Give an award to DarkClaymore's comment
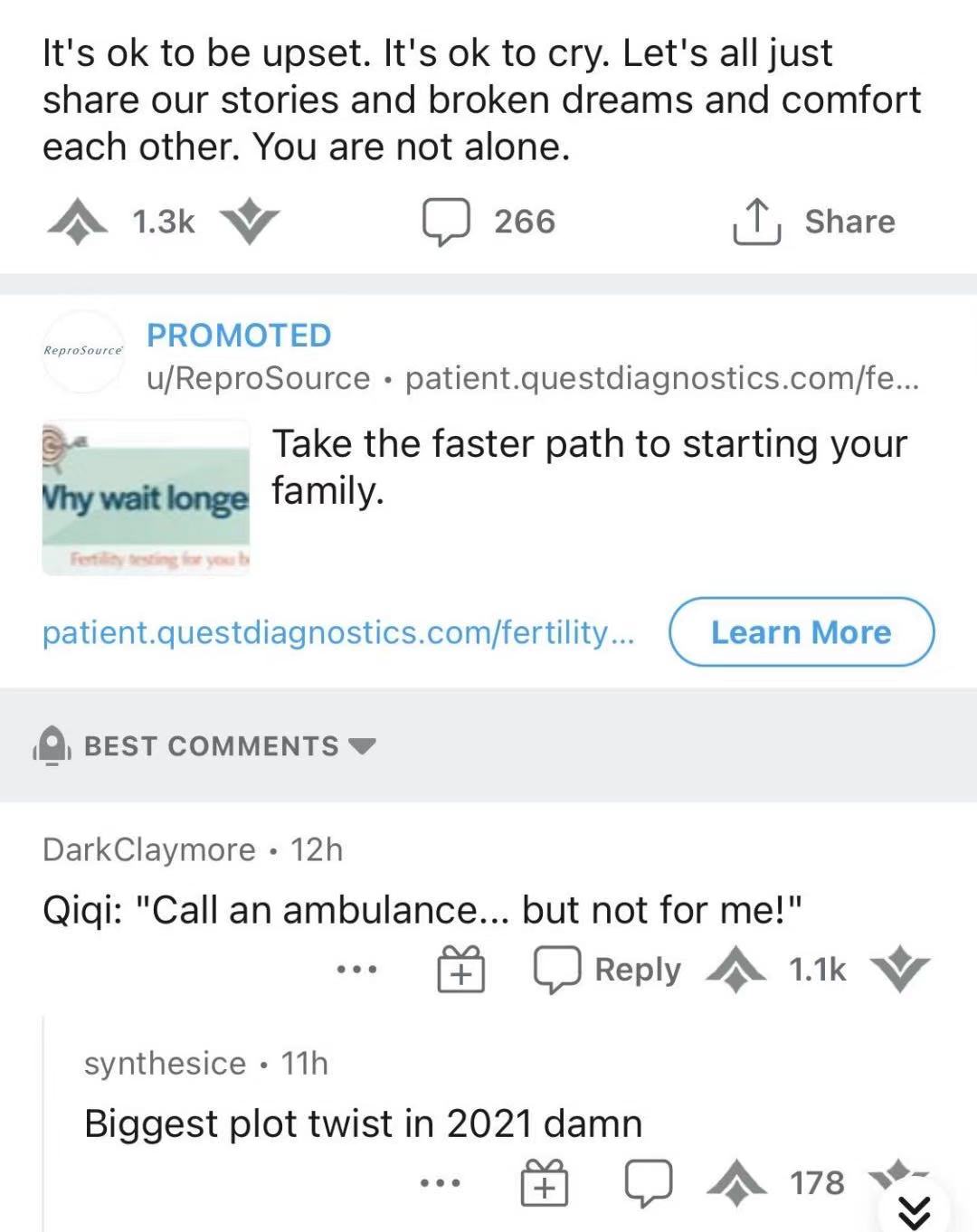Viewport: 977px width, 1232px height. (460, 970)
